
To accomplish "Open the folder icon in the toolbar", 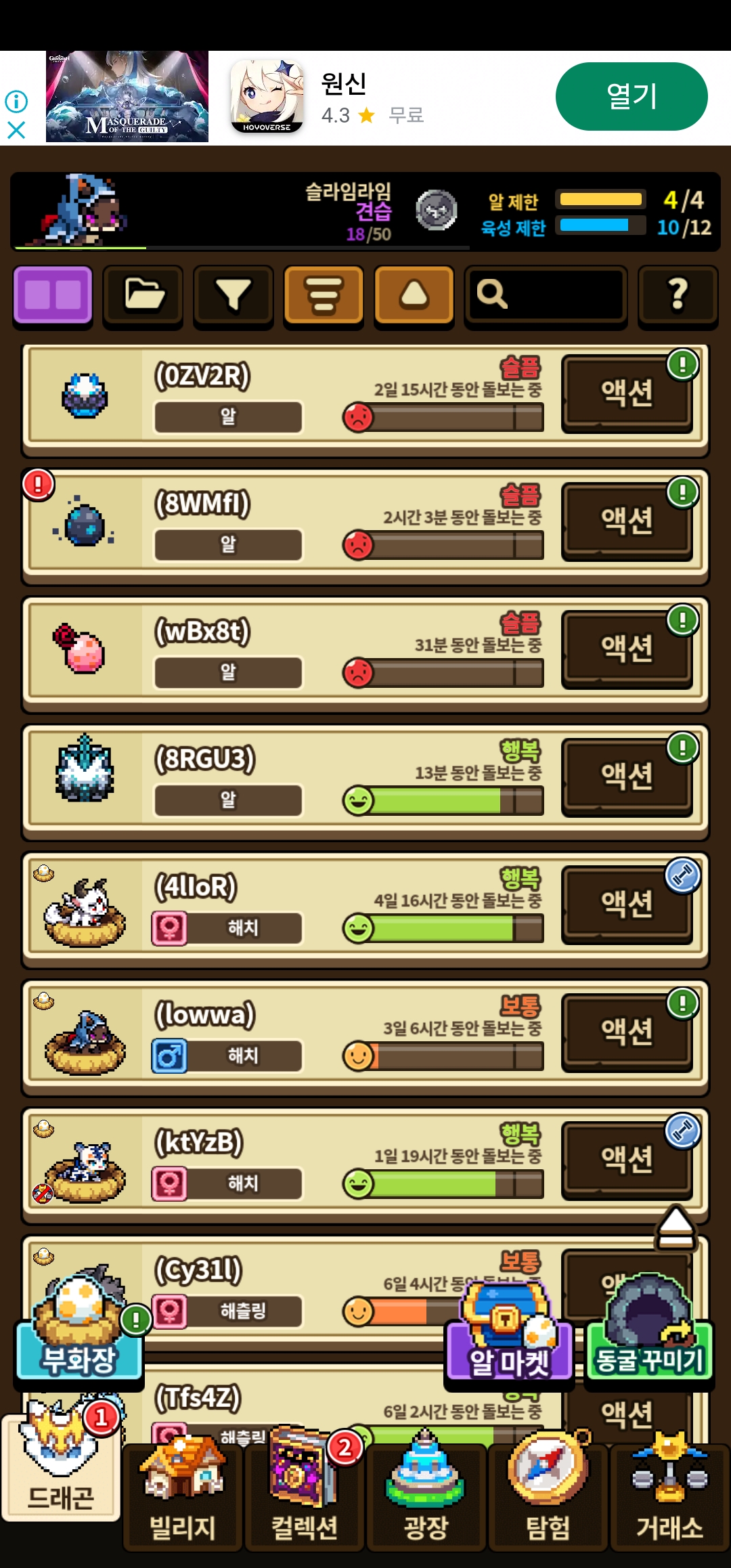I will pyautogui.click(x=143, y=295).
